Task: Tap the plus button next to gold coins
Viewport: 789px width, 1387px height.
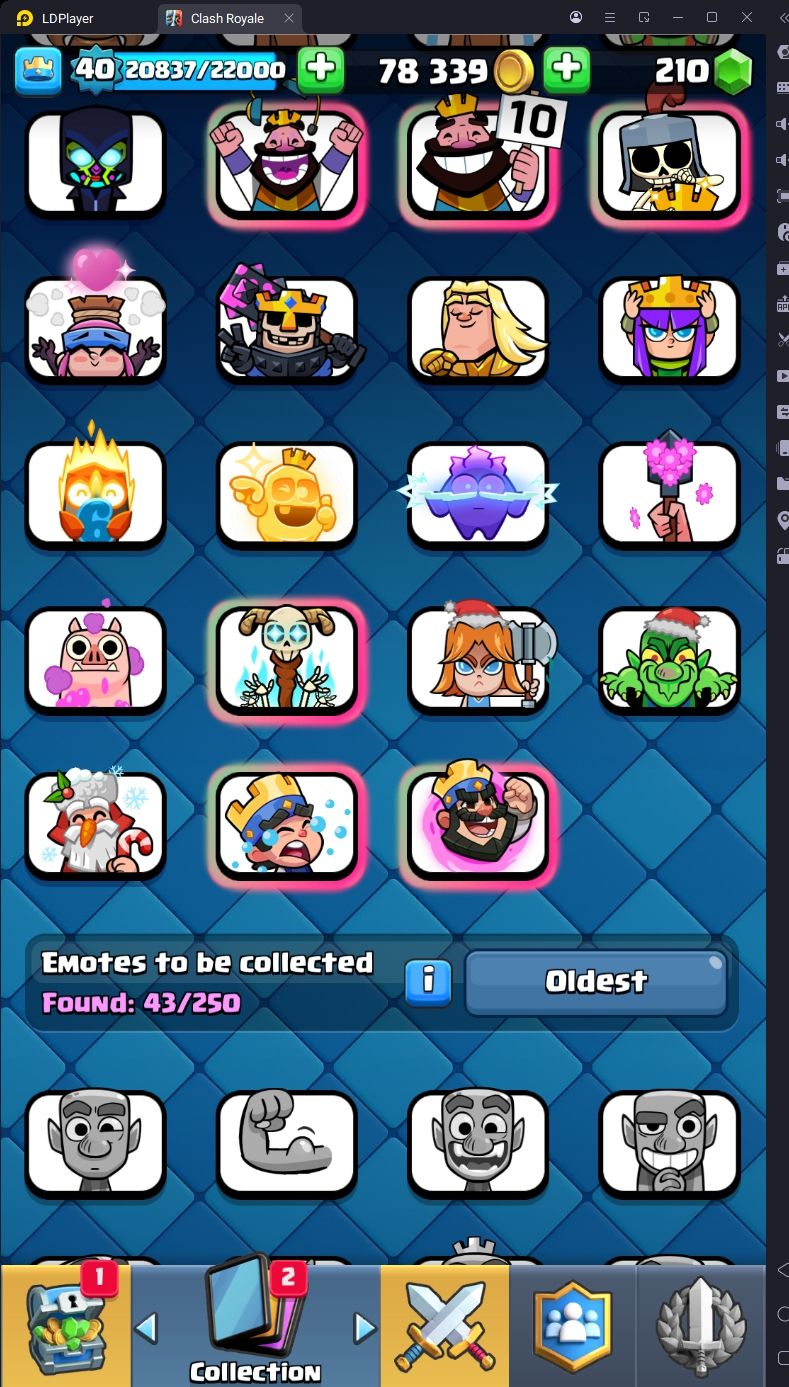Action: (566, 70)
